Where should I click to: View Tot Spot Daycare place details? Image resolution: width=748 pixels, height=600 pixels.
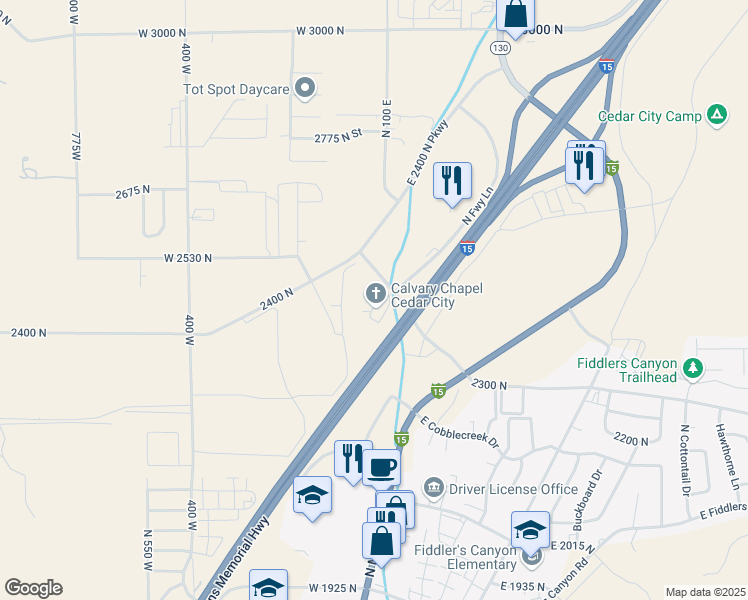(307, 89)
